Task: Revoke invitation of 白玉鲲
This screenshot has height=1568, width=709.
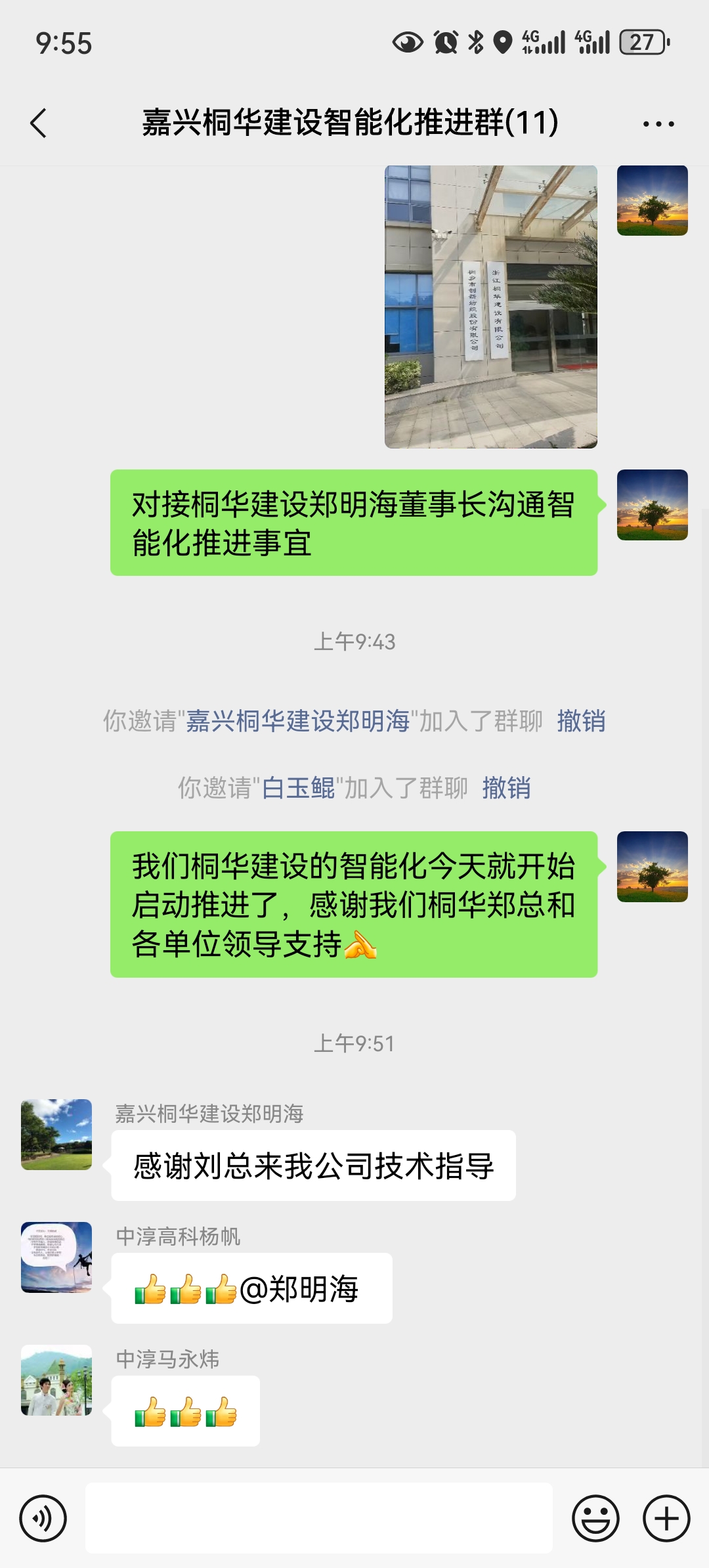Action: click(506, 788)
